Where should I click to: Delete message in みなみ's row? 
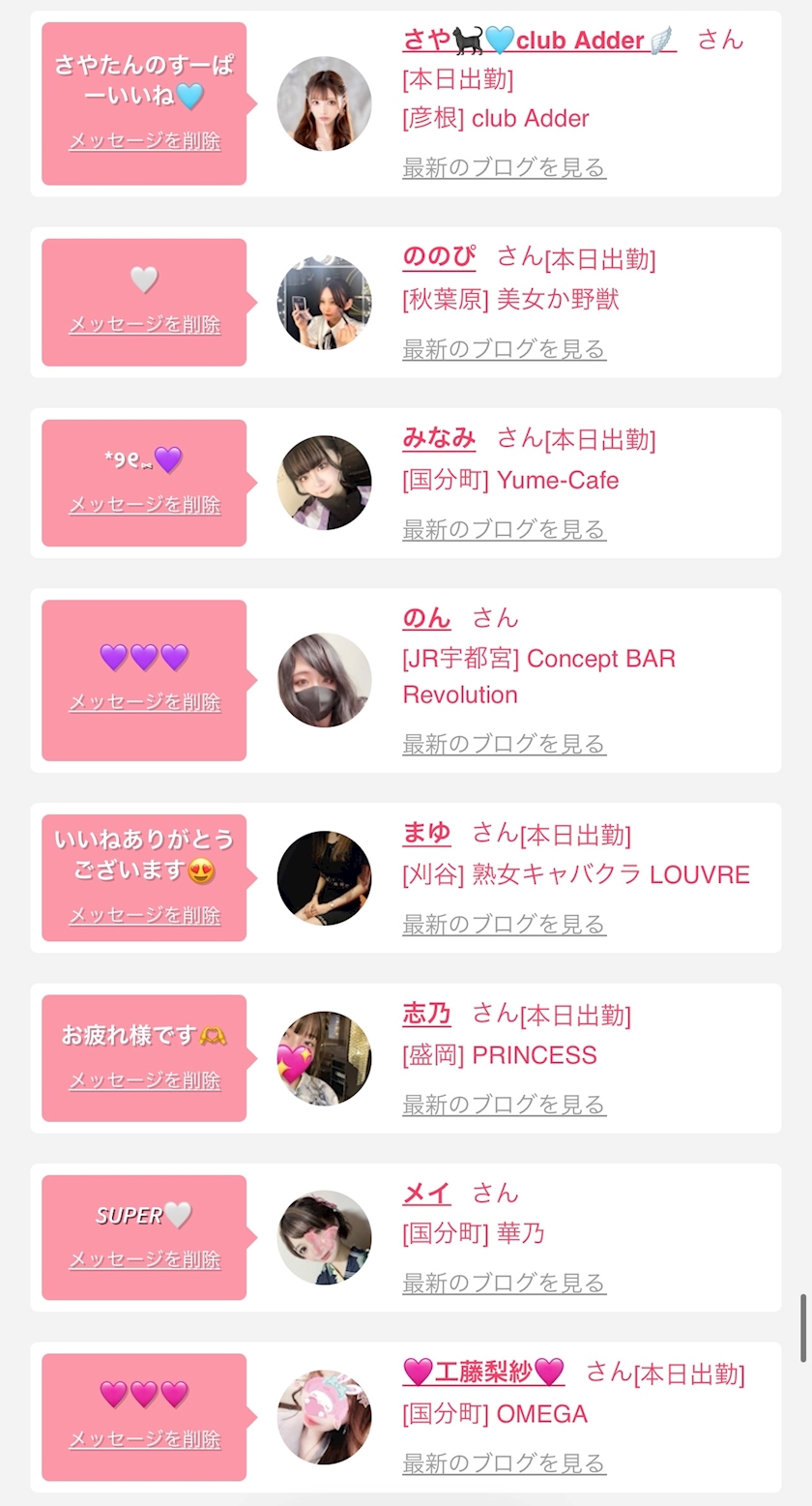point(145,505)
